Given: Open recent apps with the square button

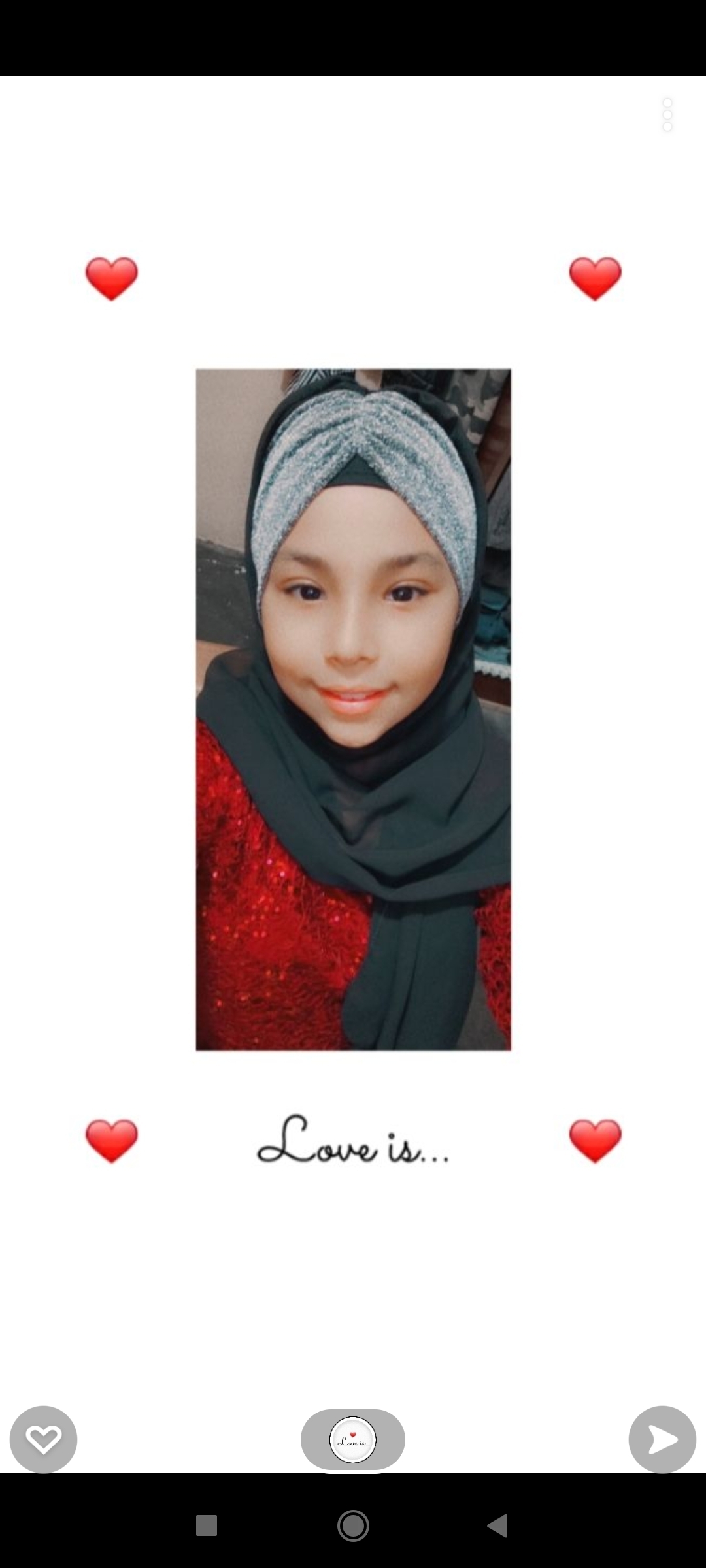Looking at the screenshot, I should pos(207,1526).
